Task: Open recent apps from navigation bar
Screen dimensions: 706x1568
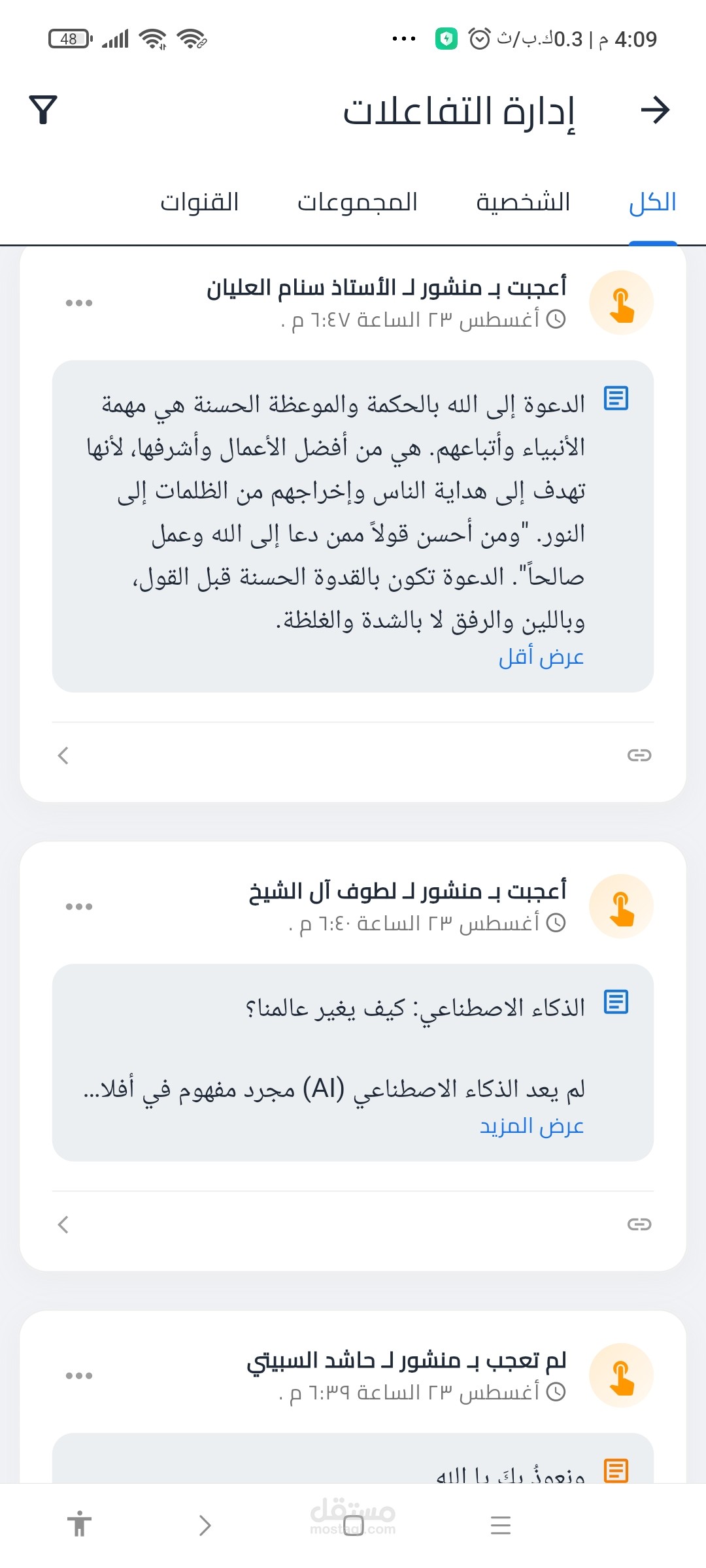Action: [x=500, y=1526]
